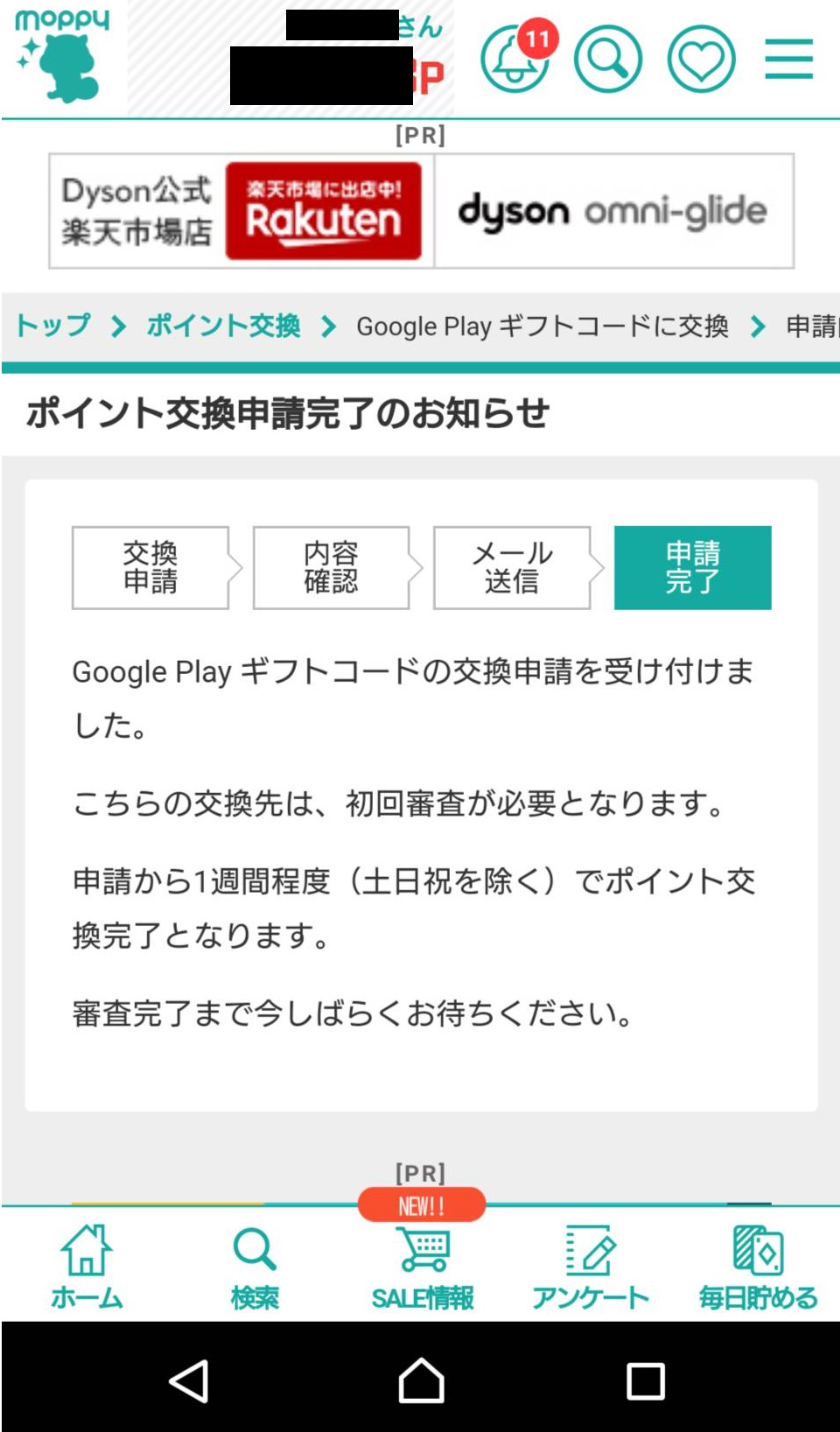
Task: Tap the system home button
Action: 421,1381
